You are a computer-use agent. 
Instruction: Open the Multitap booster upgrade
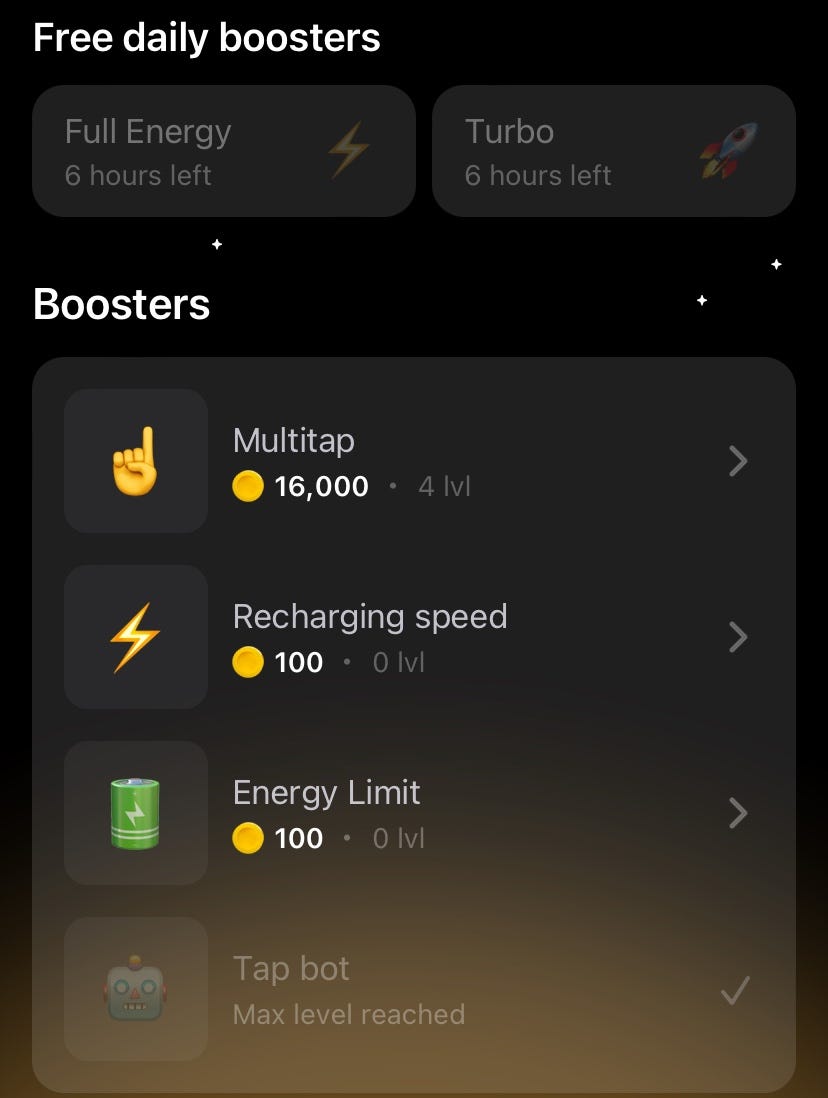(413, 462)
